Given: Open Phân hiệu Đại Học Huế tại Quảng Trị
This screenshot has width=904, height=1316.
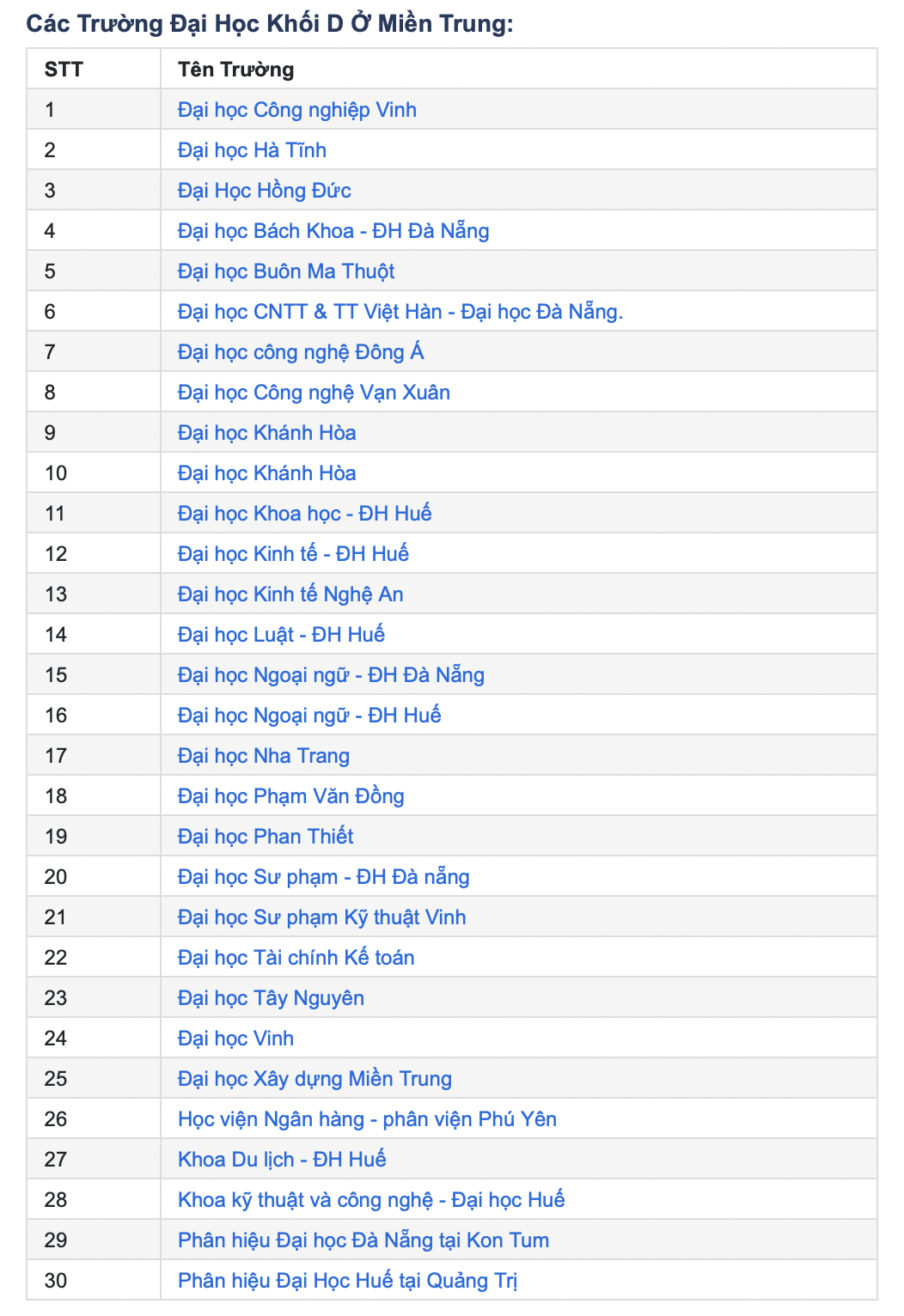Looking at the screenshot, I should 347,1281.
